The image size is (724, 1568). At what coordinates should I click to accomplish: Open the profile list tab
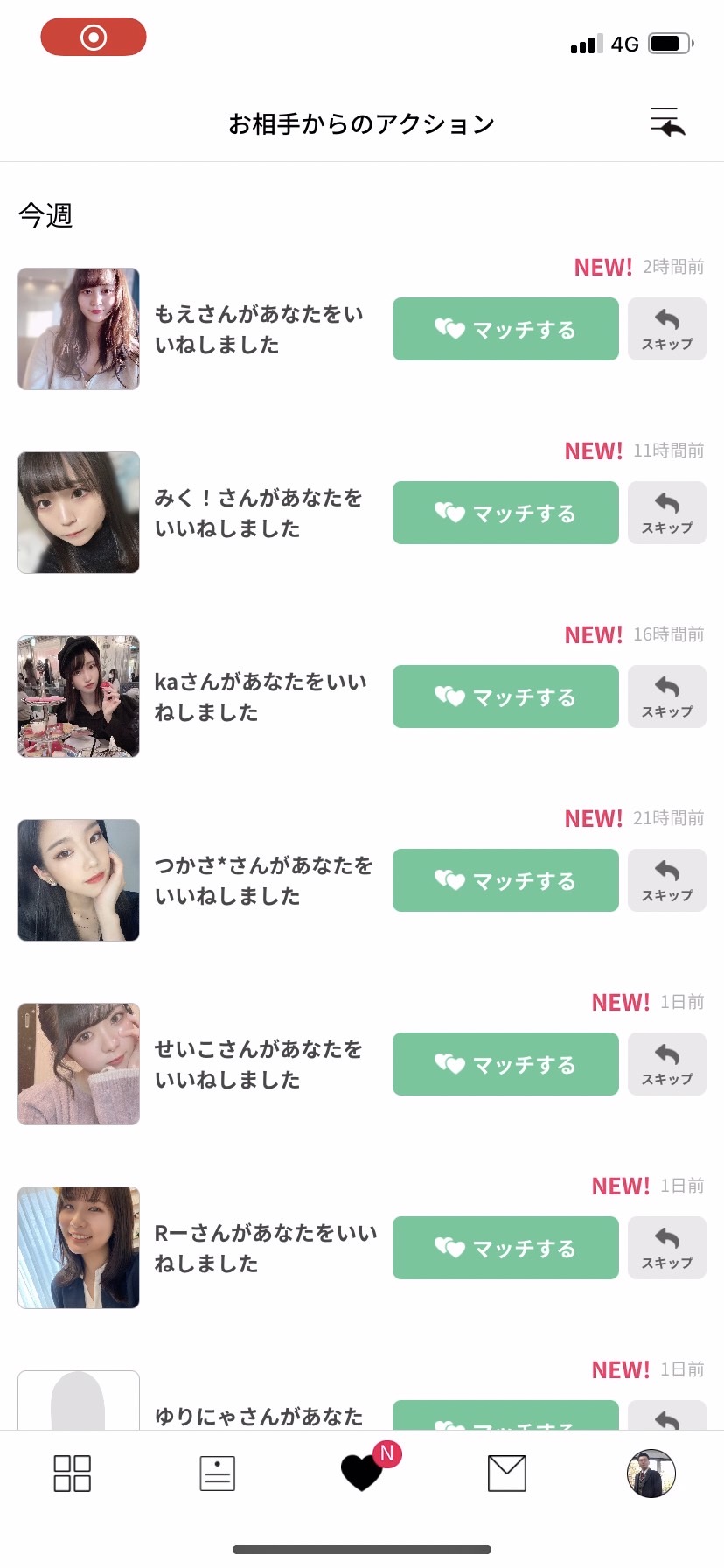pos(217,1473)
